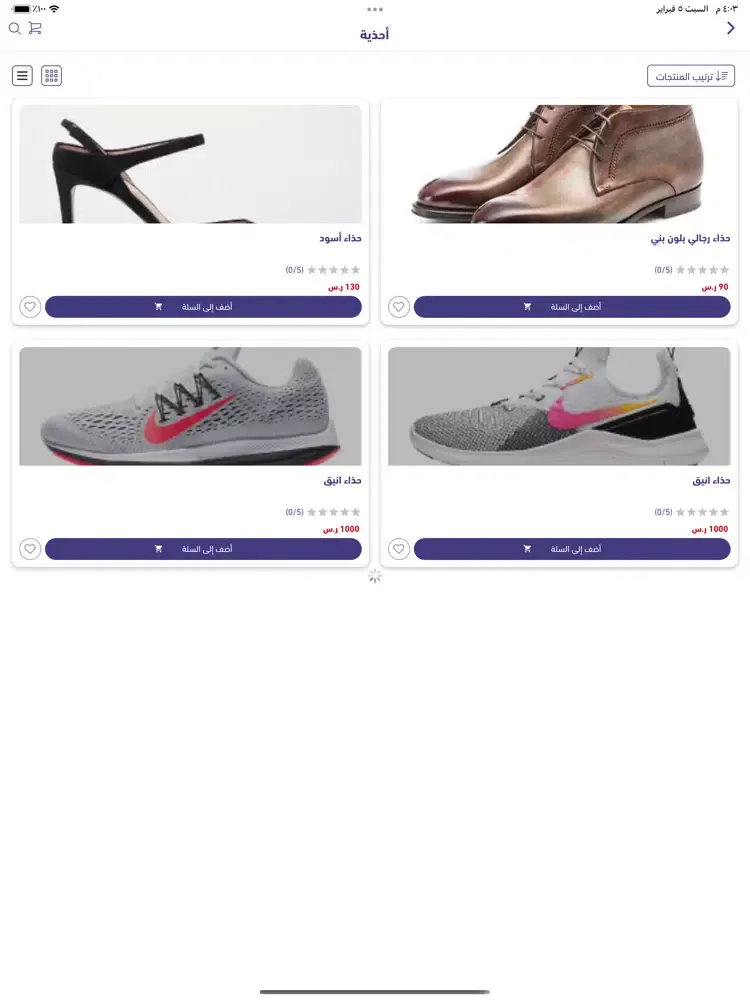This screenshot has width=750, height=1000.
Task: Favorite the حذاء أسود product
Action: click(x=30, y=307)
